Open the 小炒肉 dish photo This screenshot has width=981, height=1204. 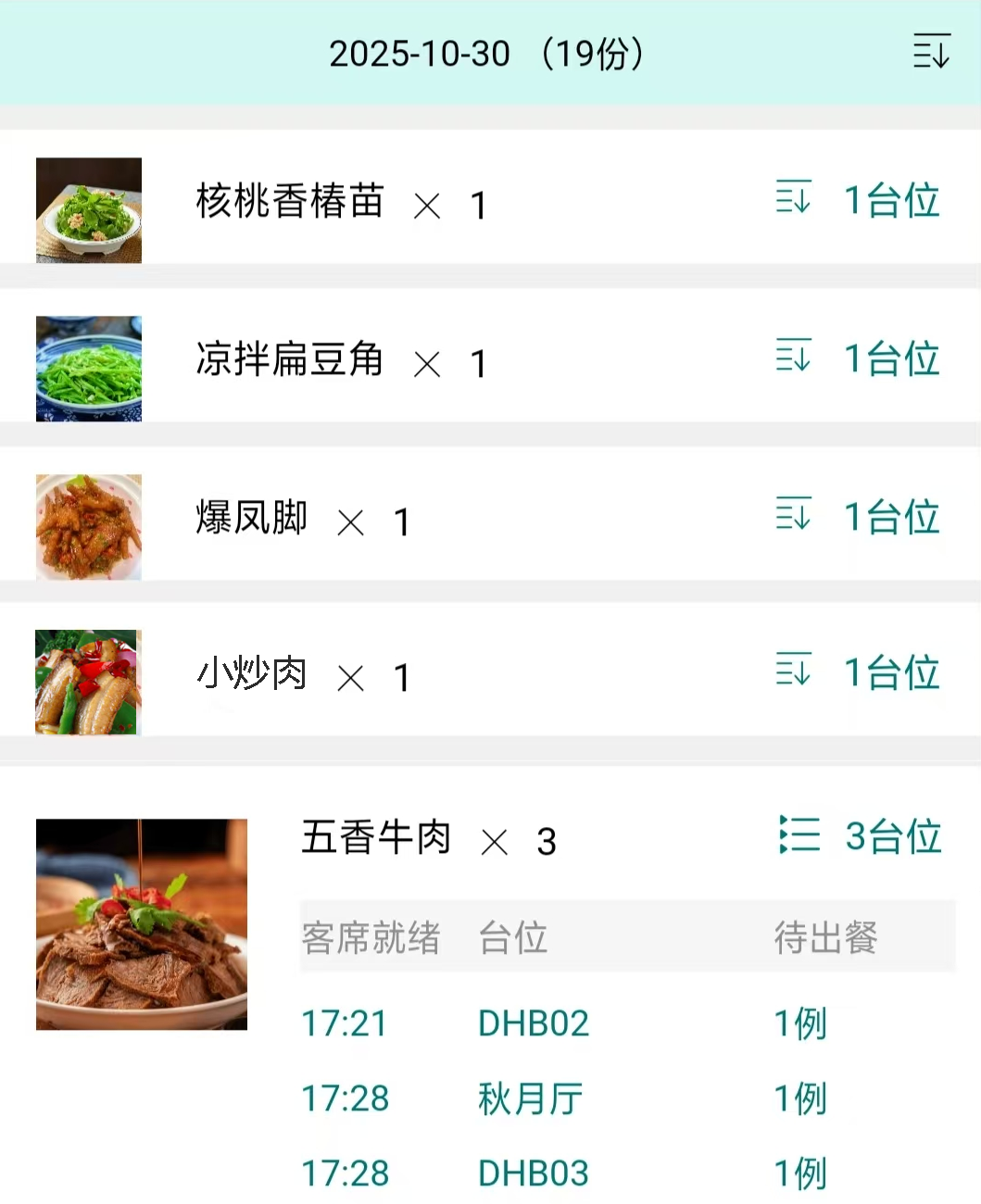tap(89, 683)
